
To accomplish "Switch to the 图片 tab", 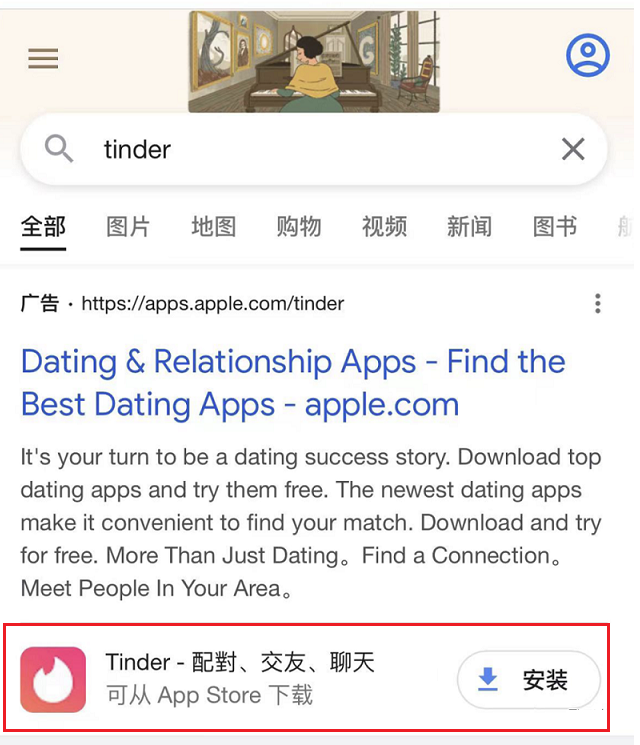I will (128, 227).
